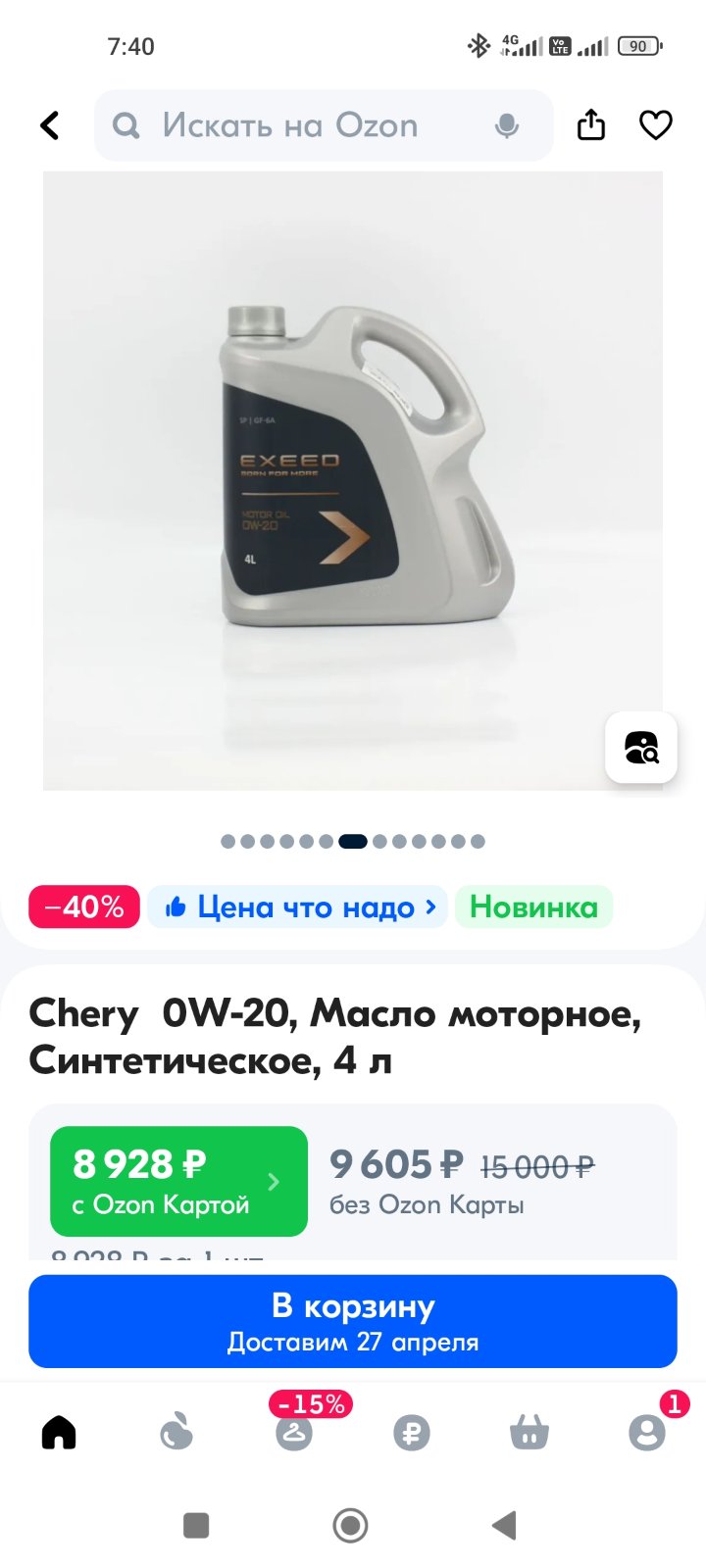Open the Fresh groceries tab
The width and height of the screenshot is (706, 1568).
click(x=176, y=1433)
